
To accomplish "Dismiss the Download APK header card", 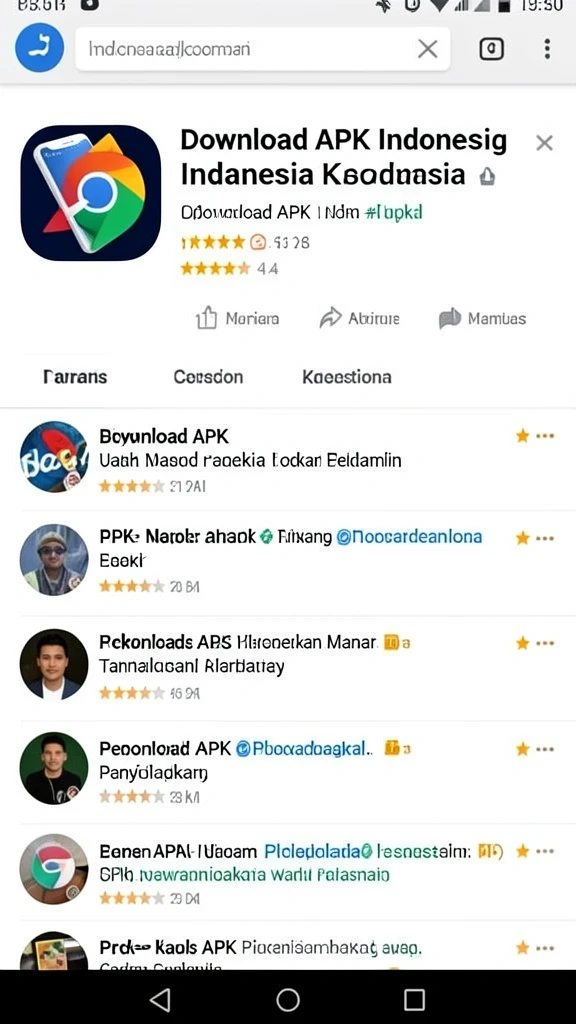I will (x=544, y=143).
